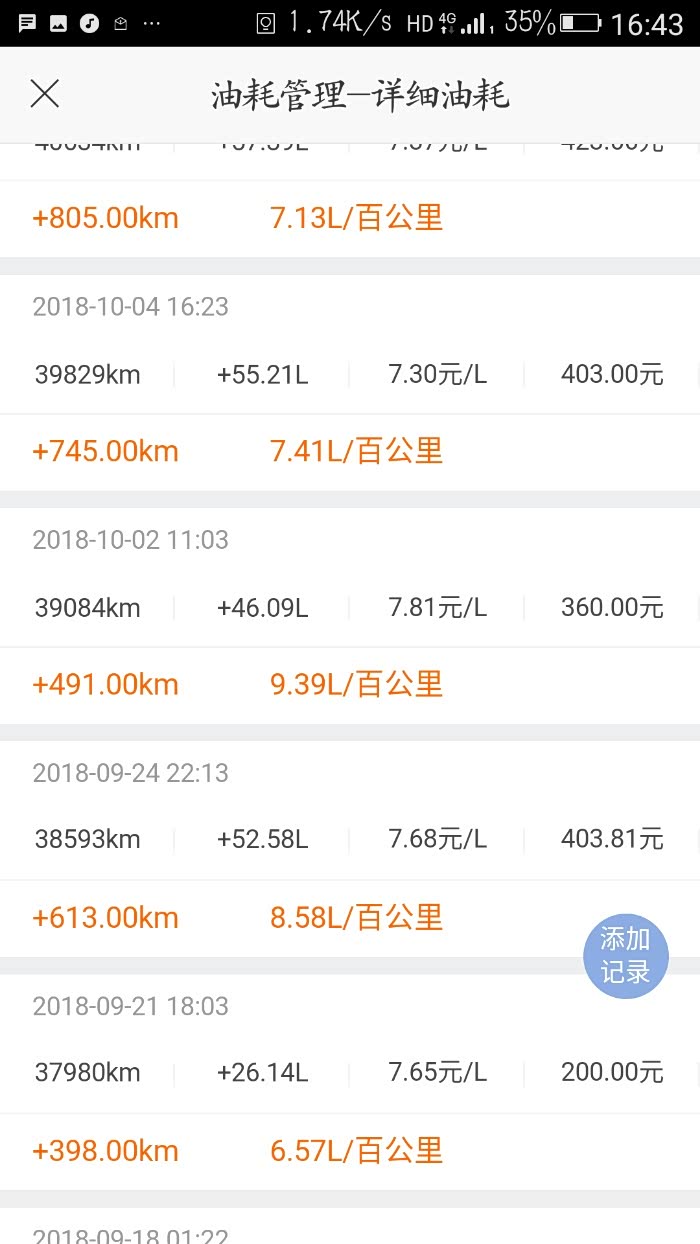Tap the 添加记录 floating button
Image resolution: width=700 pixels, height=1244 pixels.
click(x=625, y=955)
